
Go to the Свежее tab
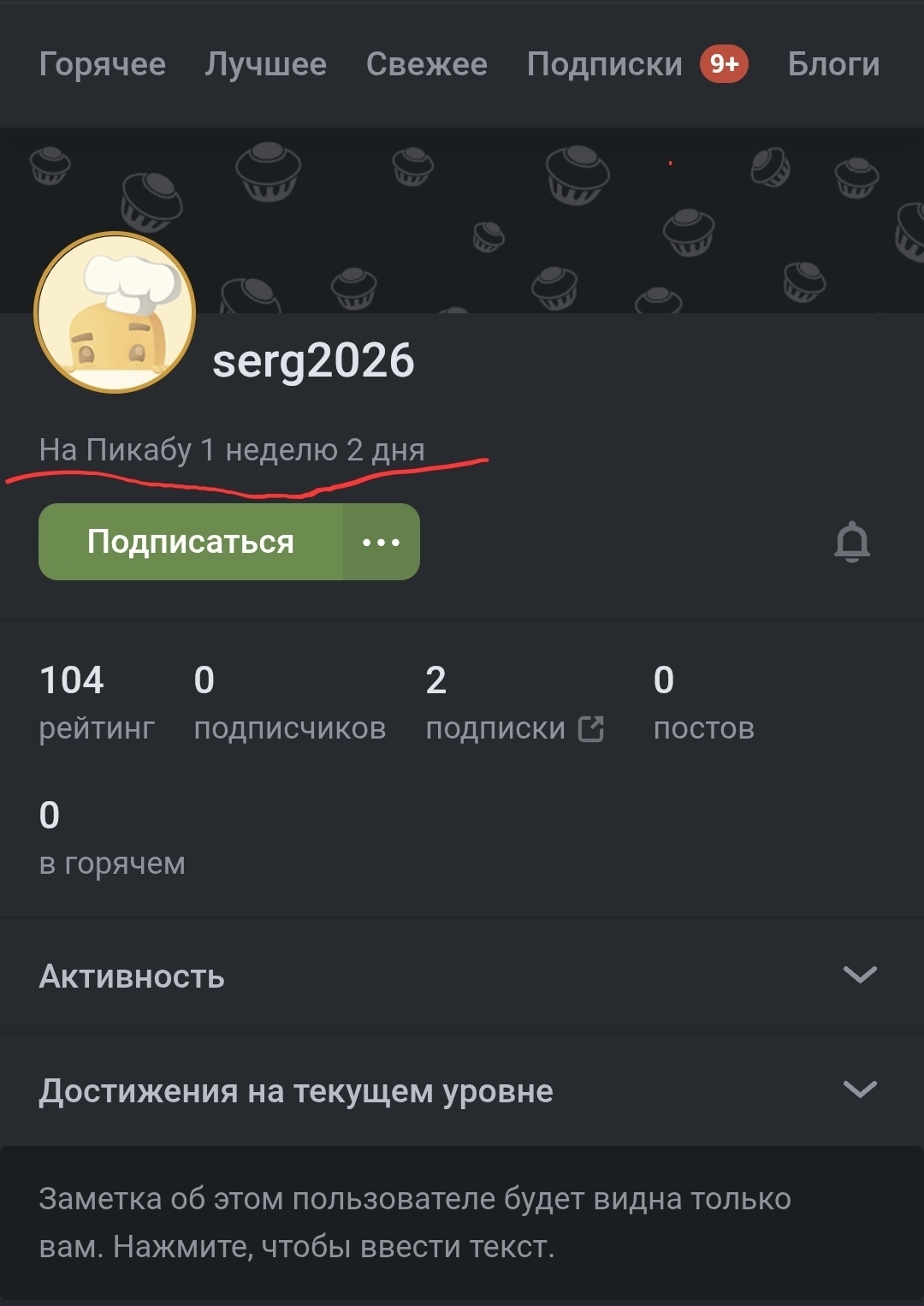[x=426, y=64]
